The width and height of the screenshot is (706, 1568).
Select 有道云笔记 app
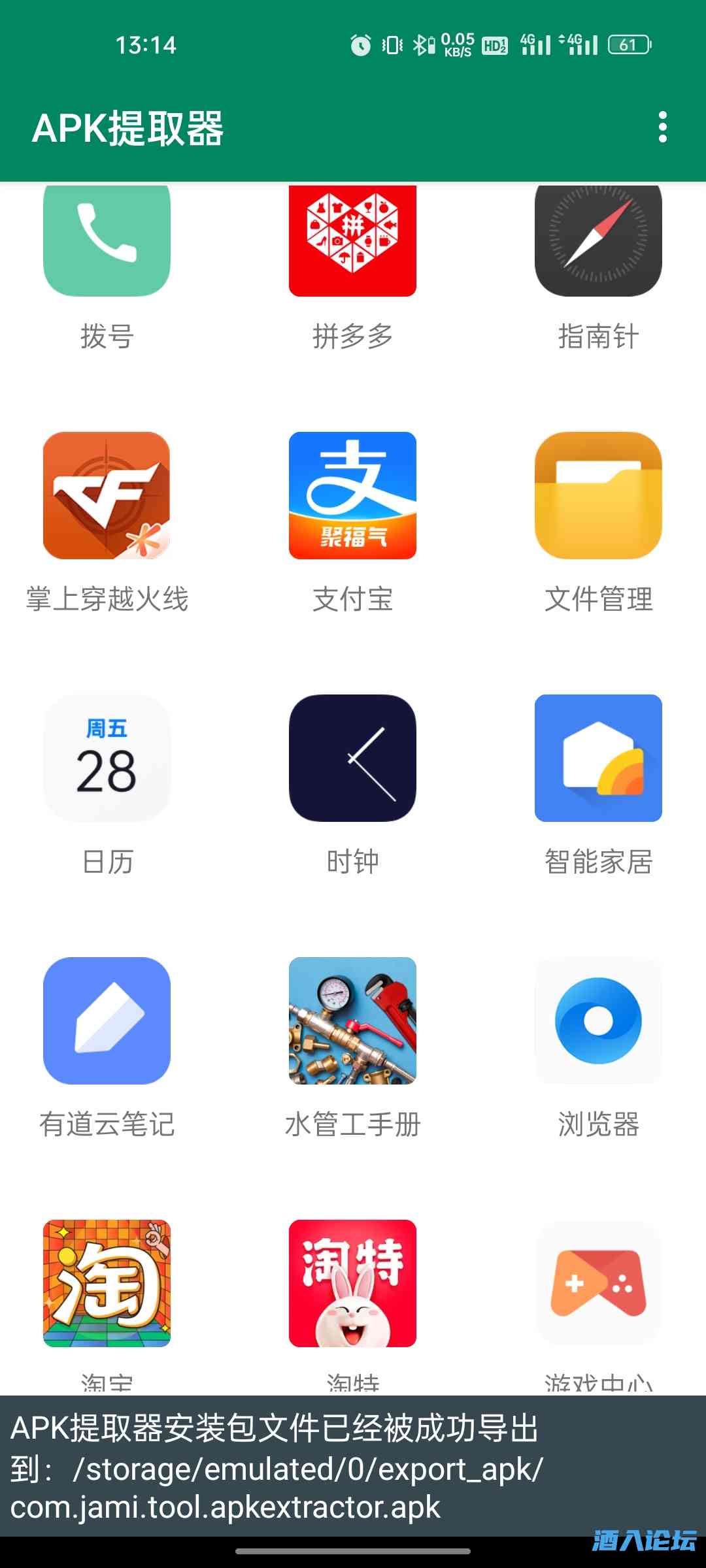[x=107, y=1021]
